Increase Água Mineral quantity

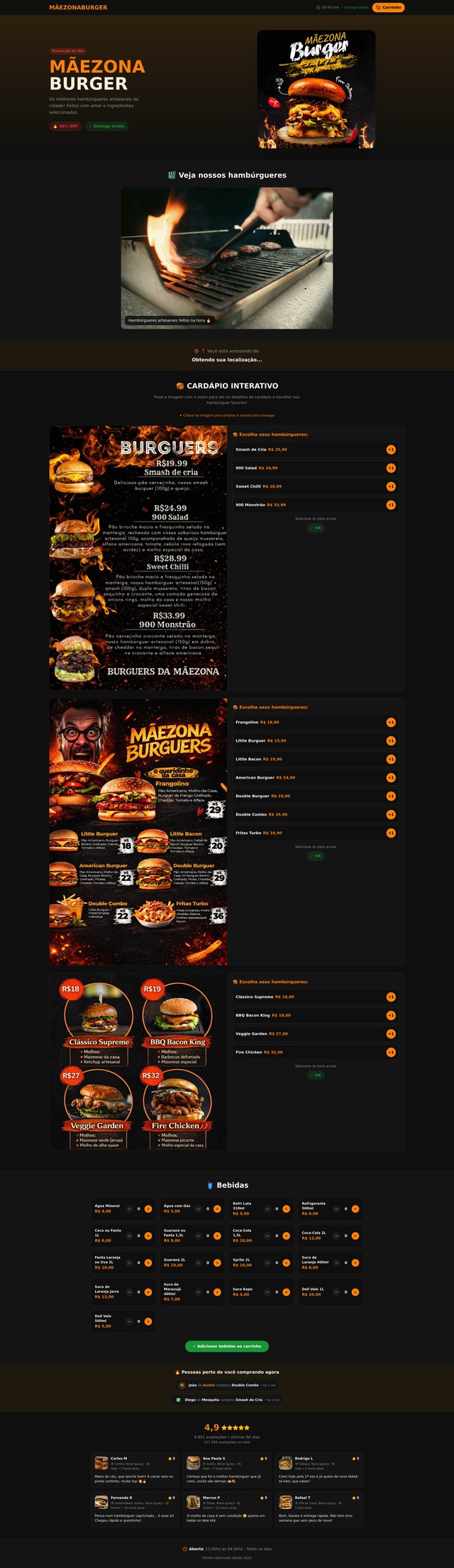pos(148,1208)
